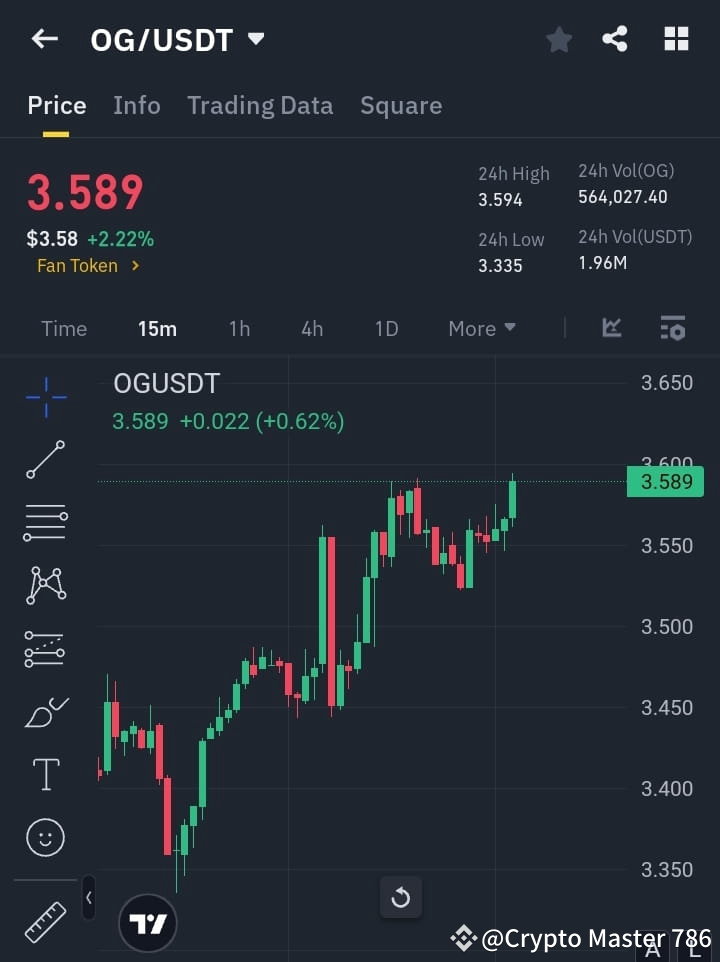Image resolution: width=720 pixels, height=962 pixels.
Task: Select the brush drawing tool
Action: click(44, 711)
